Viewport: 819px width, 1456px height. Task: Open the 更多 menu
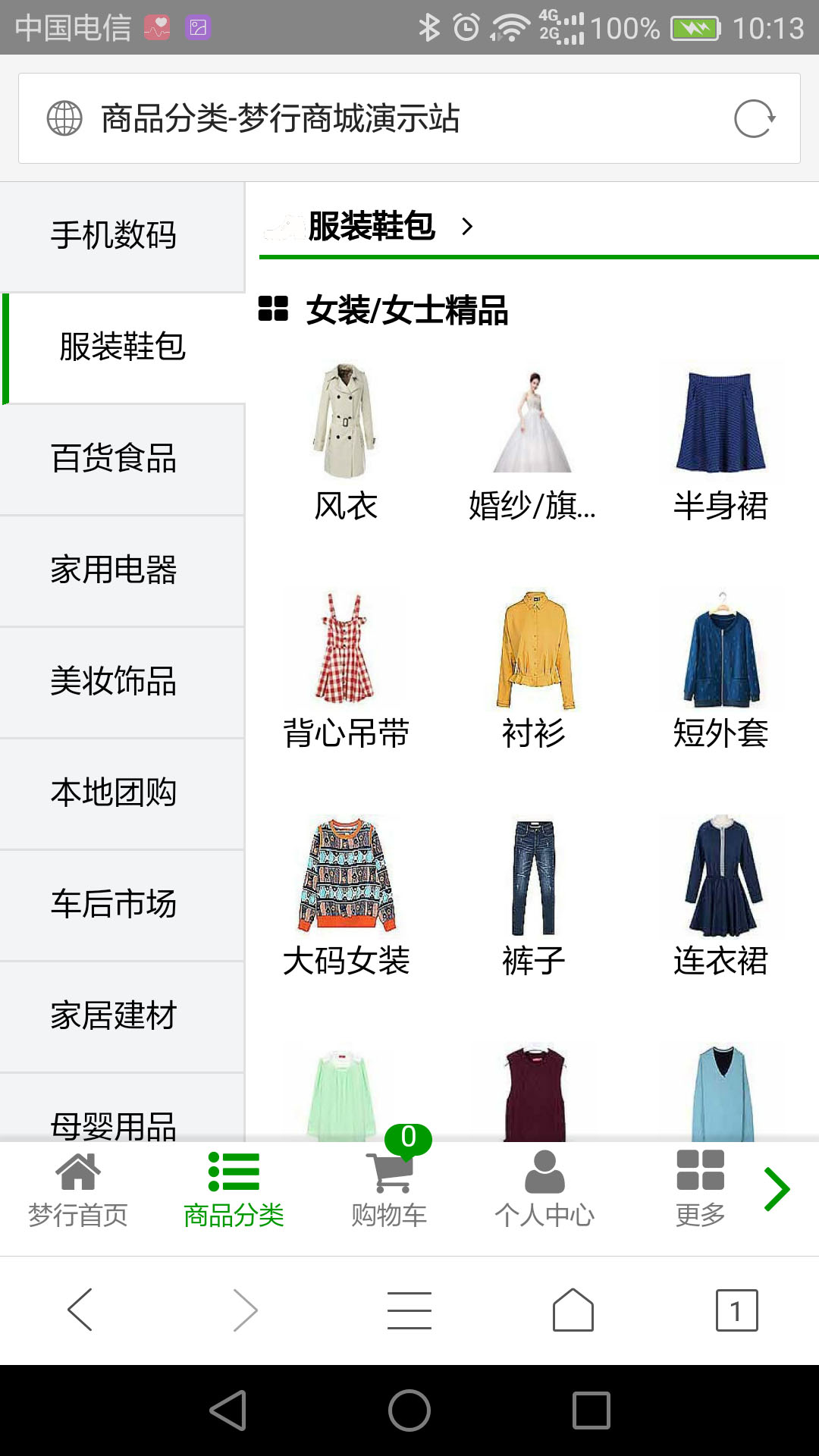[700, 1191]
